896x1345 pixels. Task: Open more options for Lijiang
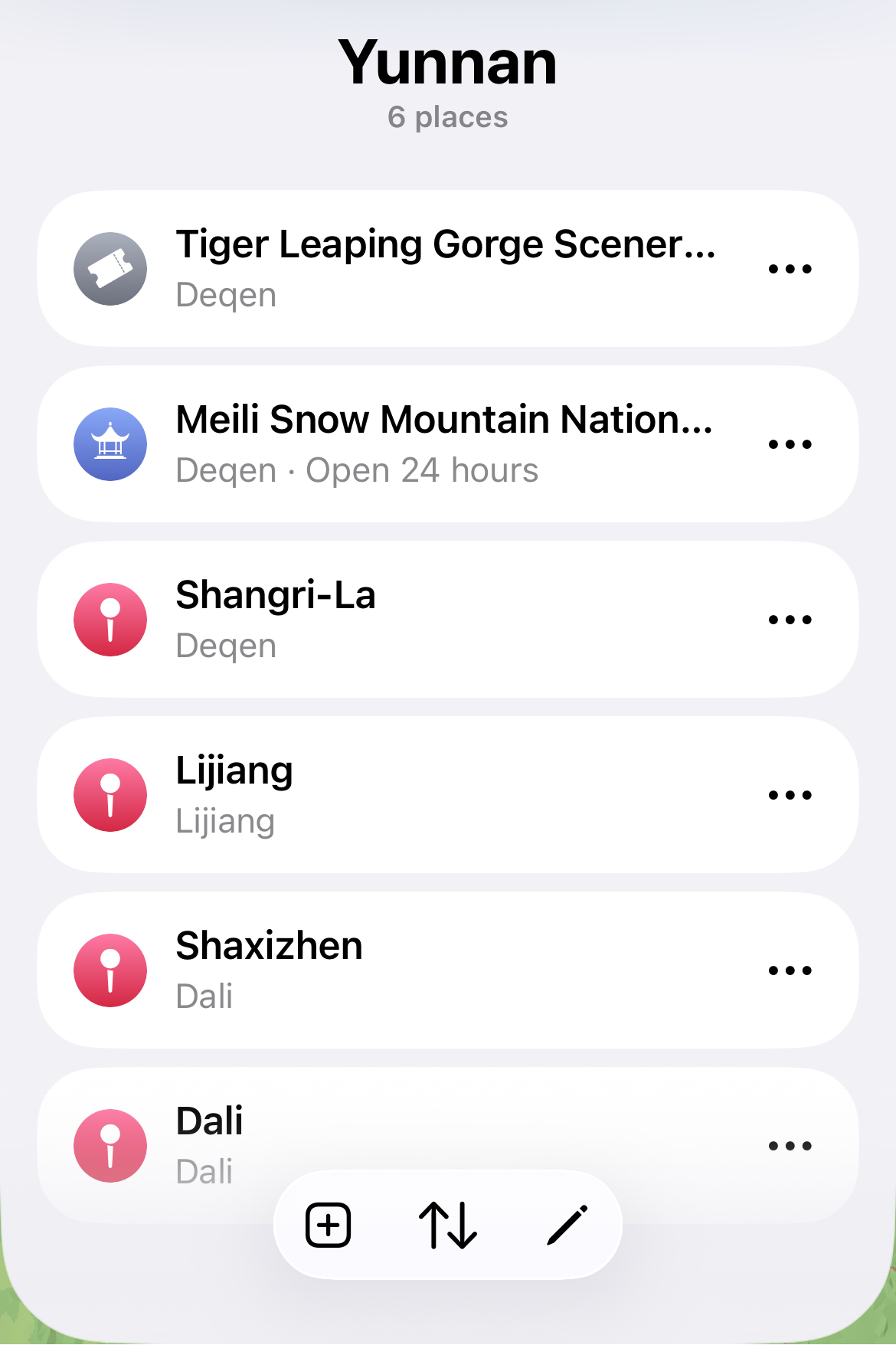pos(790,795)
